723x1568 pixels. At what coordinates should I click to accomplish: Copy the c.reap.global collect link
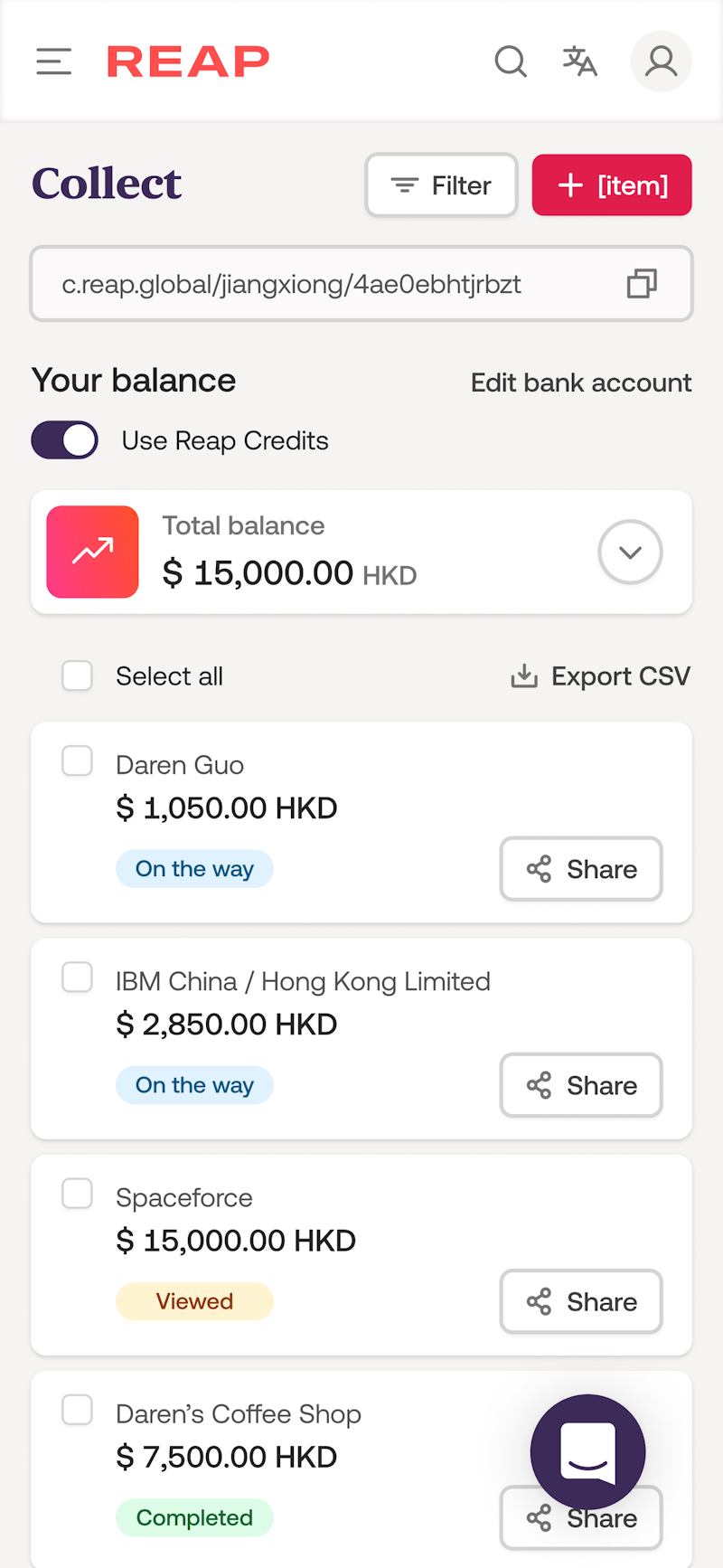tap(643, 284)
